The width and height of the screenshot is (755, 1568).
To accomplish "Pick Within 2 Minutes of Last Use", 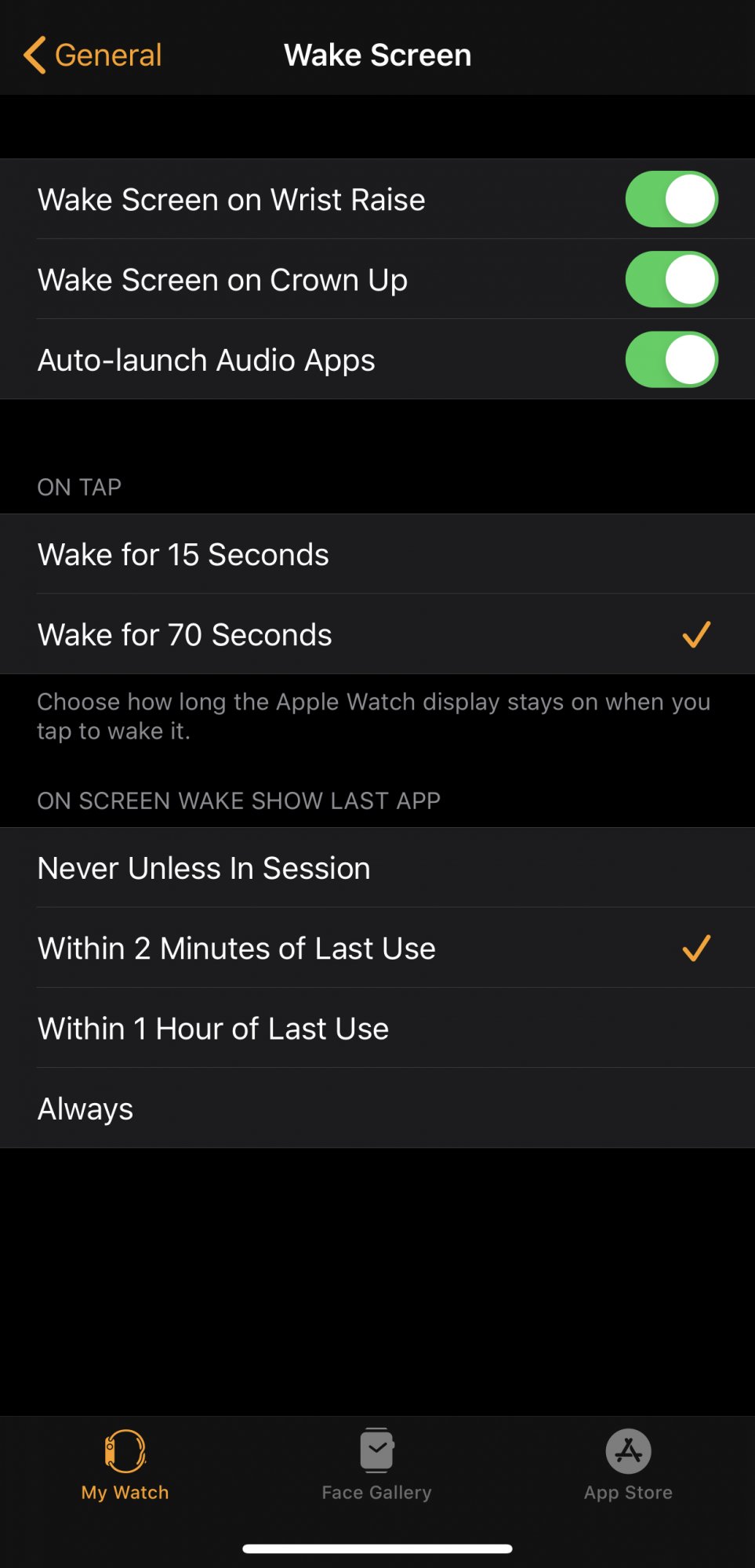I will tap(377, 948).
